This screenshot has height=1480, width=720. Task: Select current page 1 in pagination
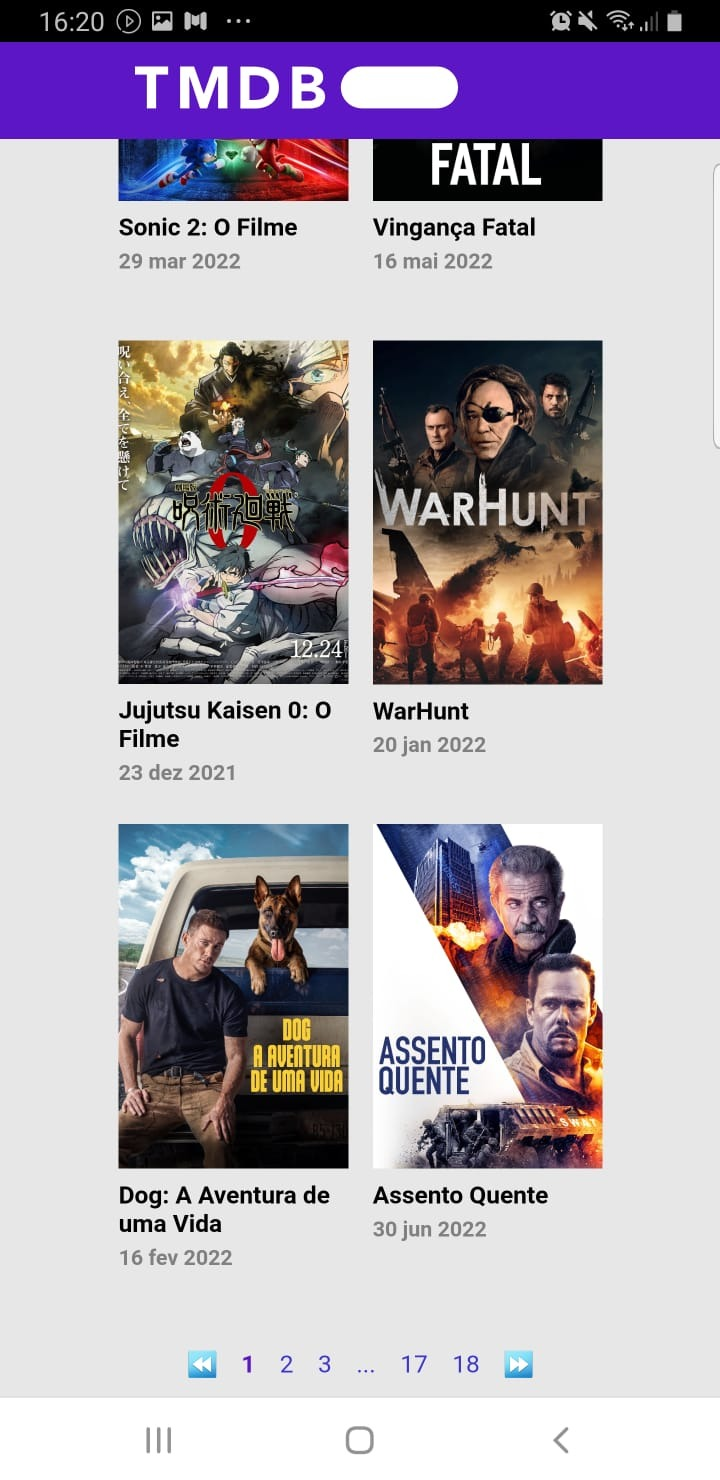pos(248,1364)
